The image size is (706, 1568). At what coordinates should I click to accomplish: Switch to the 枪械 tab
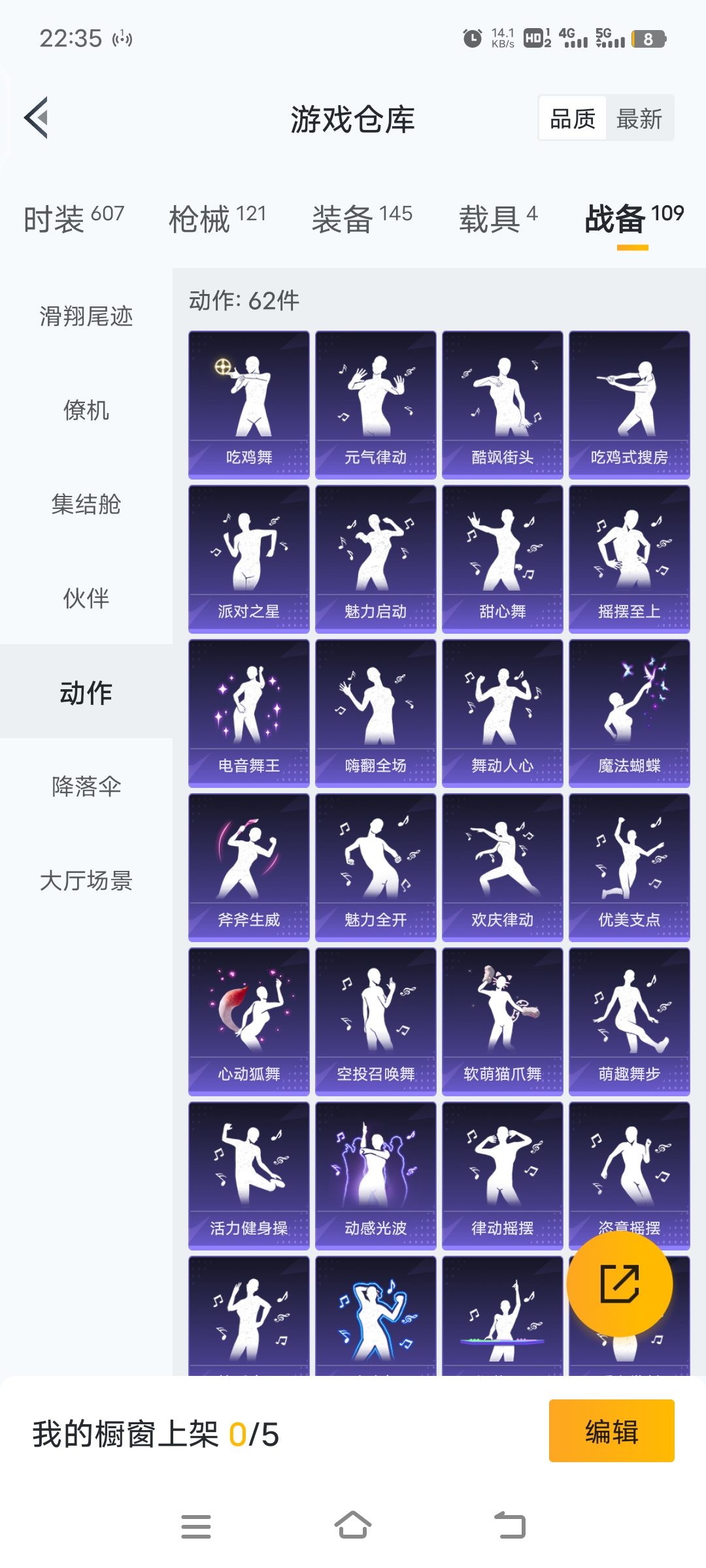tap(217, 218)
